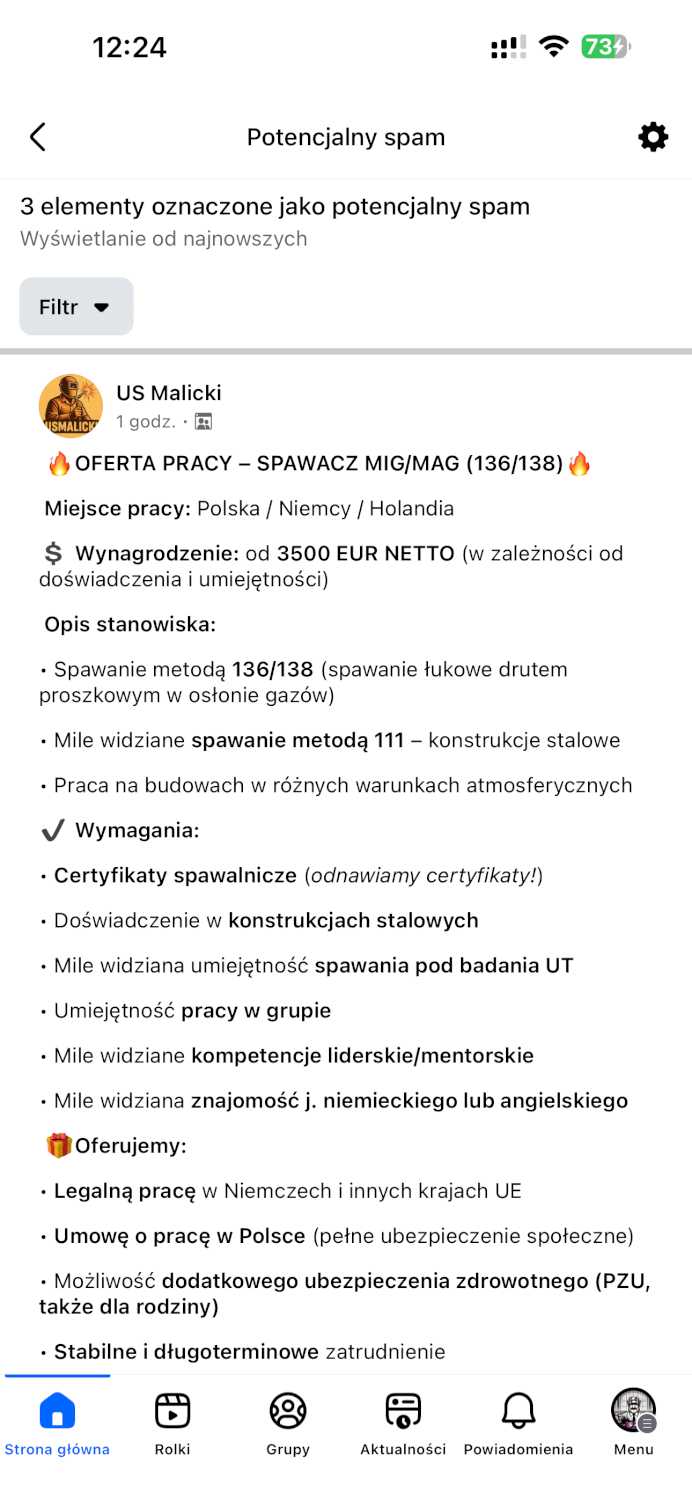Expand the Filtr dropdown
This screenshot has height=1500, width=692.
coord(76,307)
